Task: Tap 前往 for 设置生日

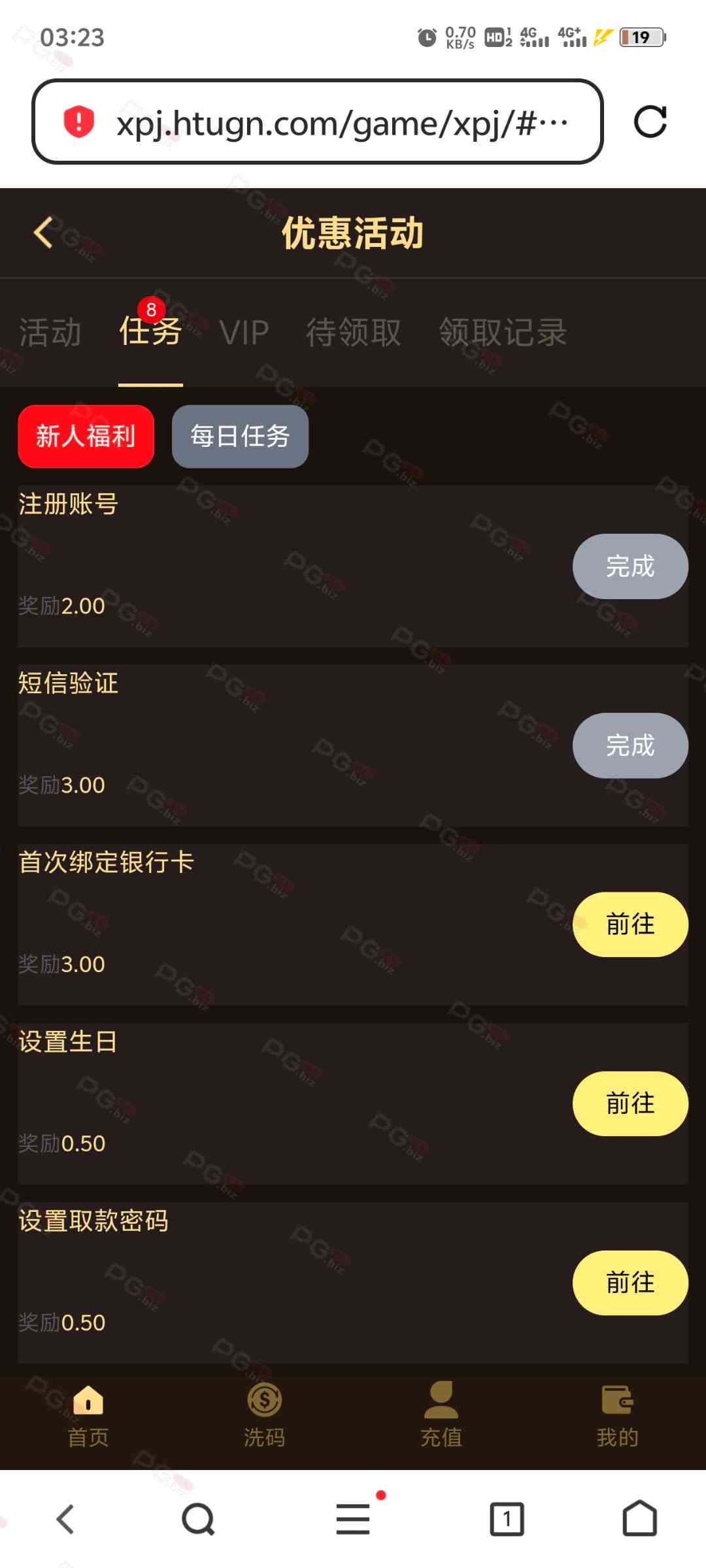Action: click(x=630, y=1103)
